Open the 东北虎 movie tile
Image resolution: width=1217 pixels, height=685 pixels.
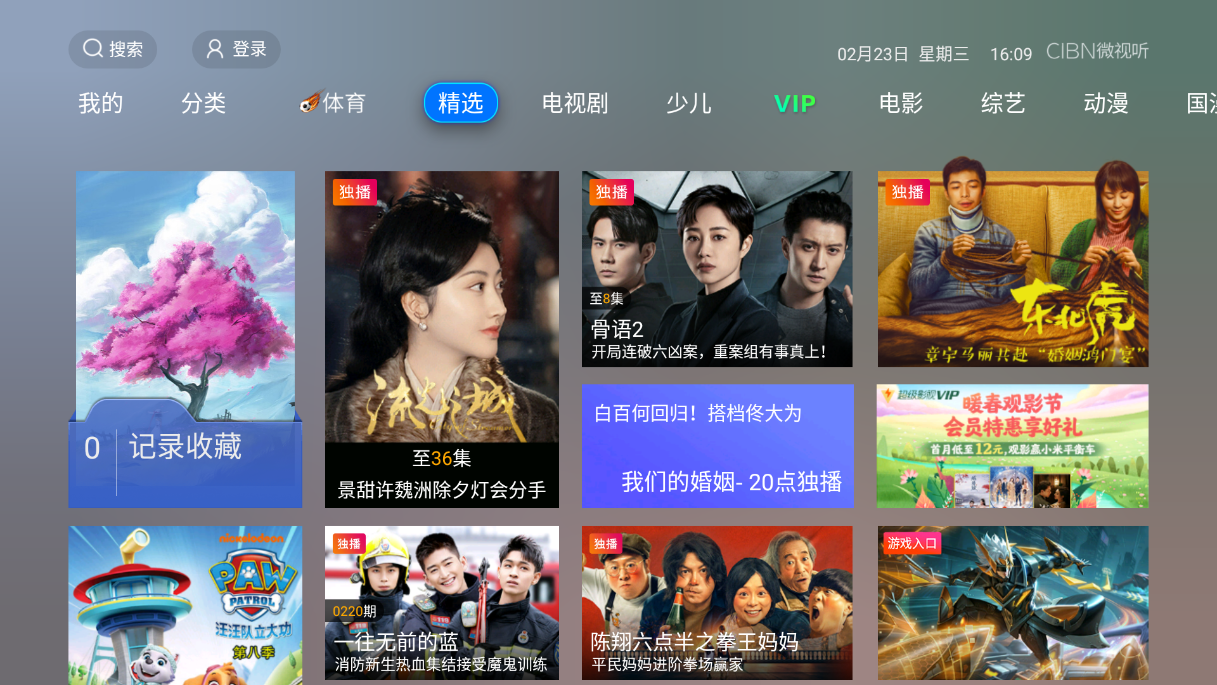pyautogui.click(x=1013, y=268)
